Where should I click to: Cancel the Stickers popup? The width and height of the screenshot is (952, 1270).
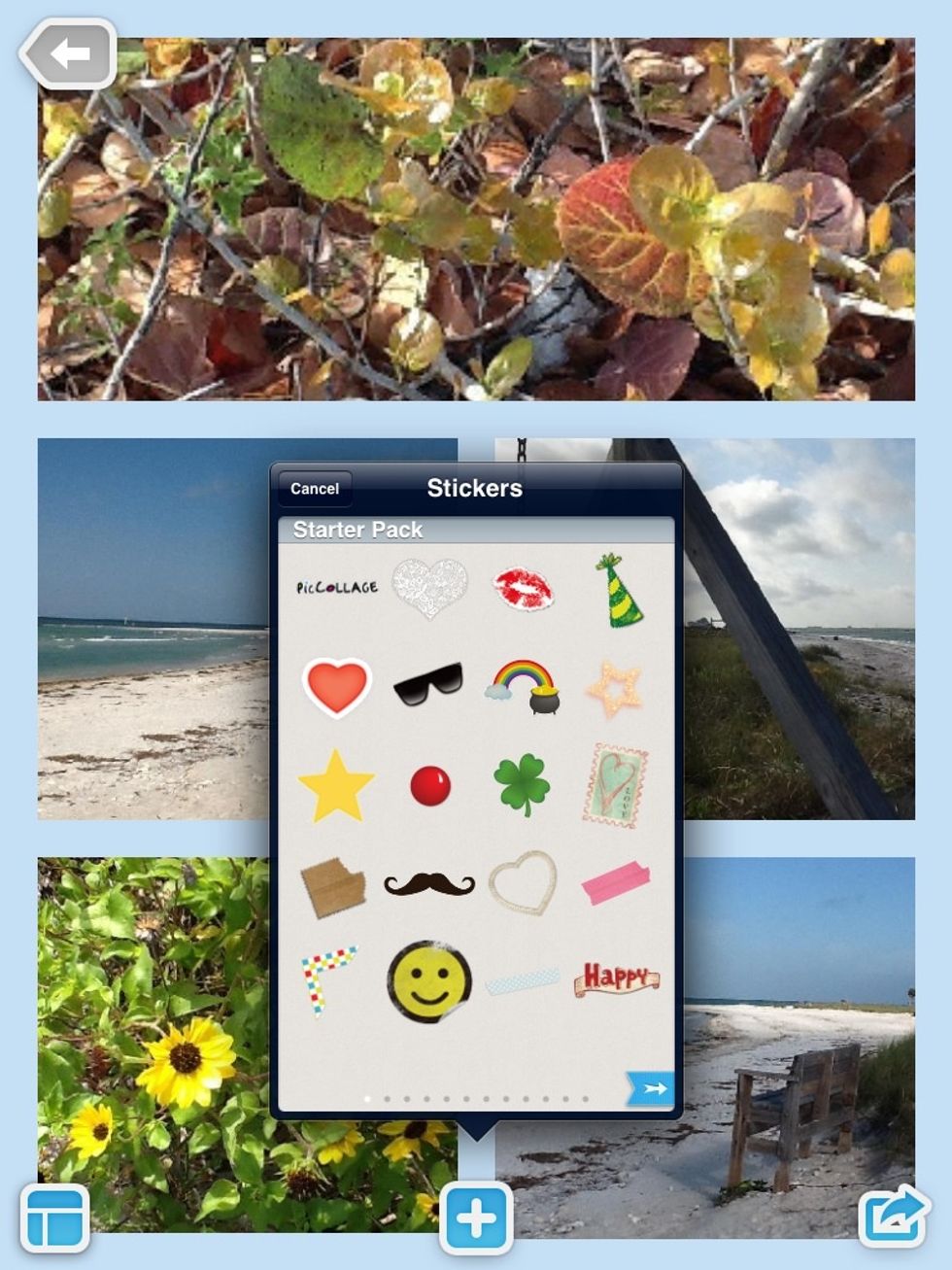[314, 489]
